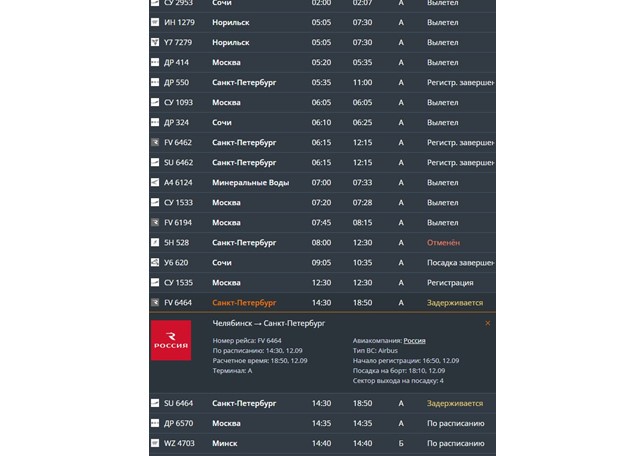Show details for flight SU 6462
This screenshot has width=644, height=456.
(322, 163)
